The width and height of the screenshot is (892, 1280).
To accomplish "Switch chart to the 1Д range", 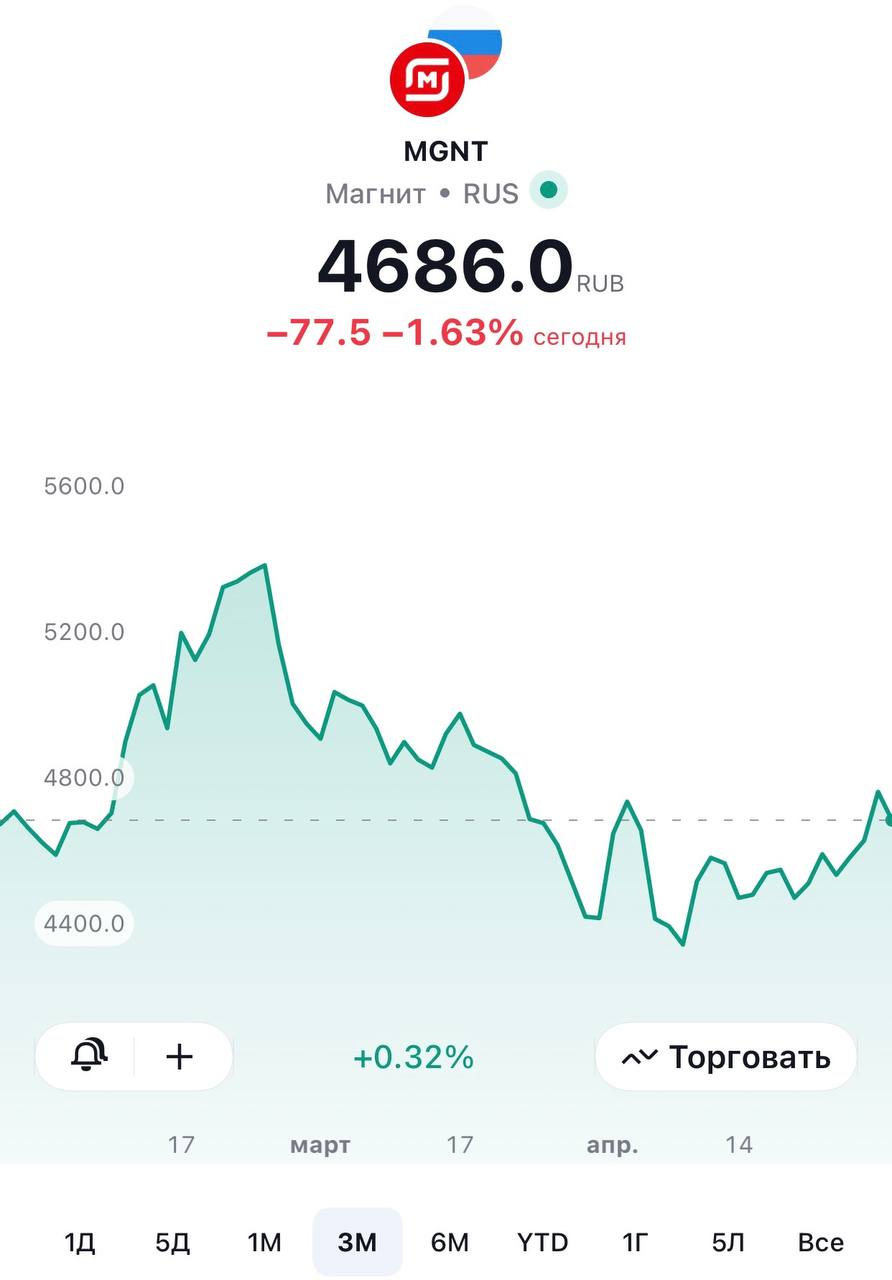I will [80, 1243].
